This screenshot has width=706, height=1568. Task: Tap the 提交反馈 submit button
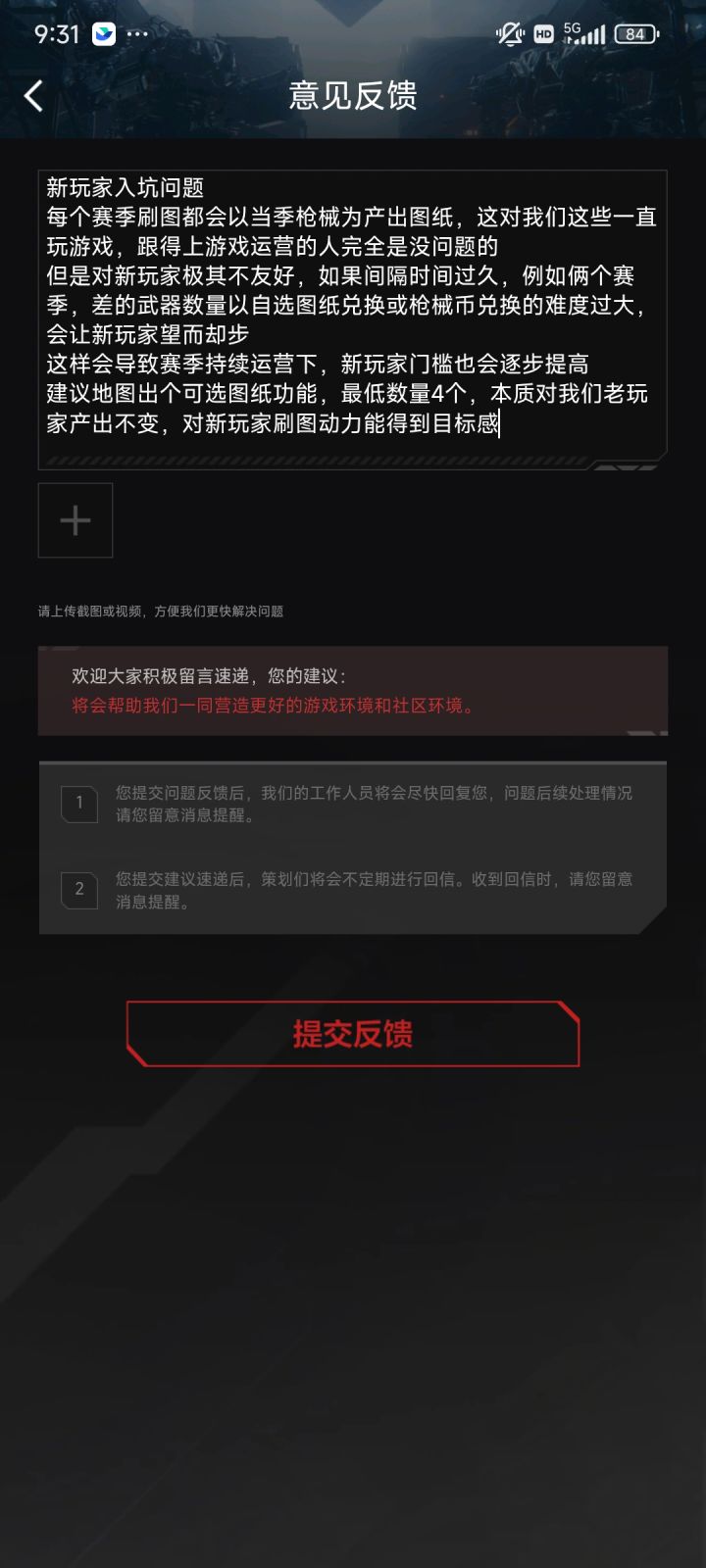(x=353, y=1034)
